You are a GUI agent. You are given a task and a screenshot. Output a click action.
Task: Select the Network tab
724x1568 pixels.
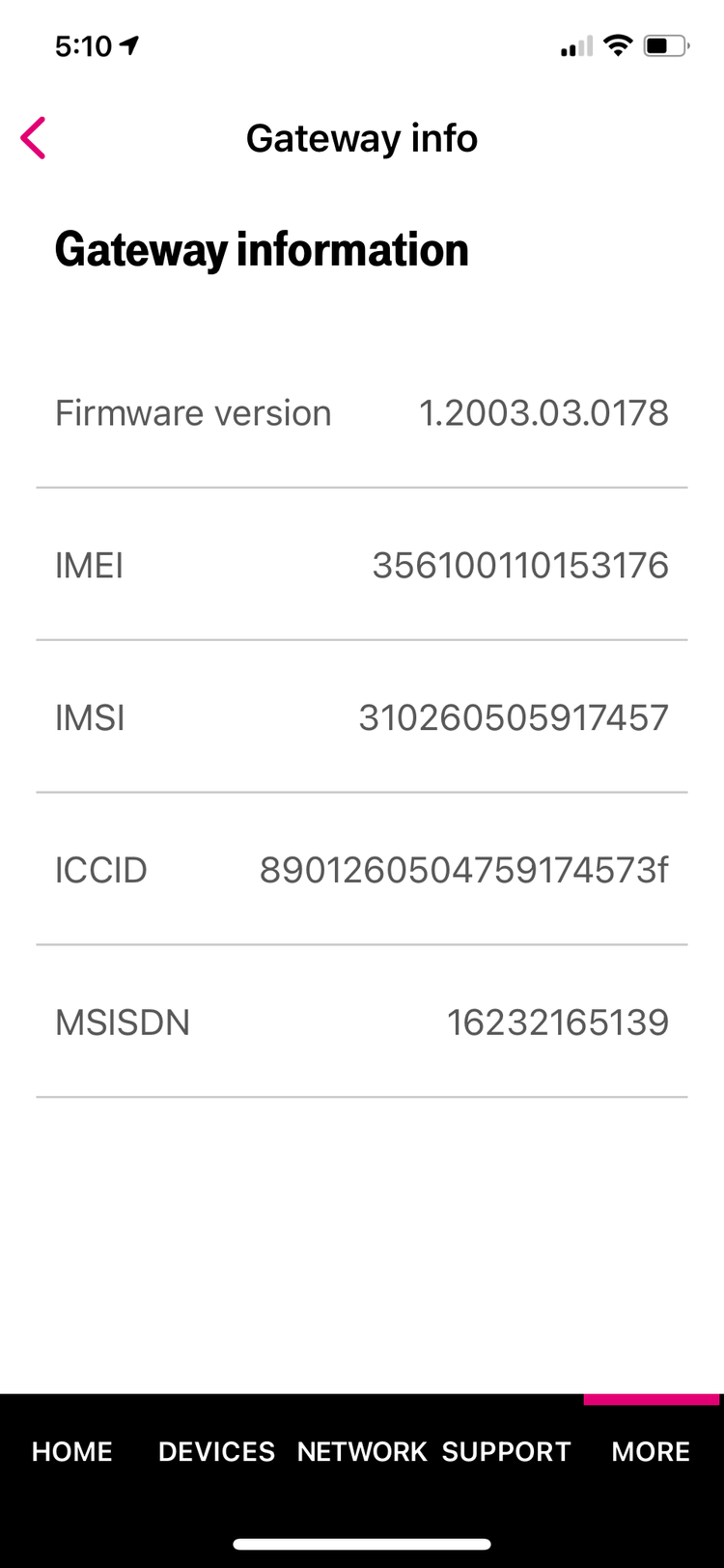point(362,1451)
